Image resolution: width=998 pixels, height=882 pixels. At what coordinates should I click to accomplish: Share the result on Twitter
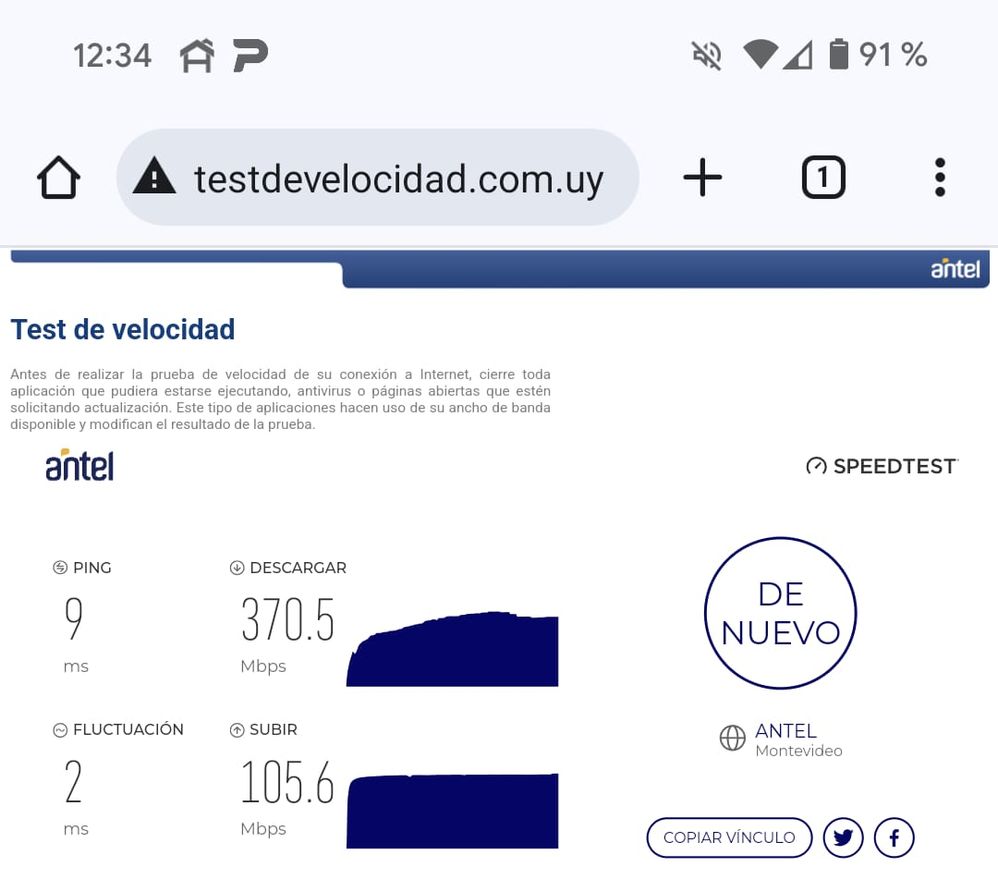coord(843,838)
